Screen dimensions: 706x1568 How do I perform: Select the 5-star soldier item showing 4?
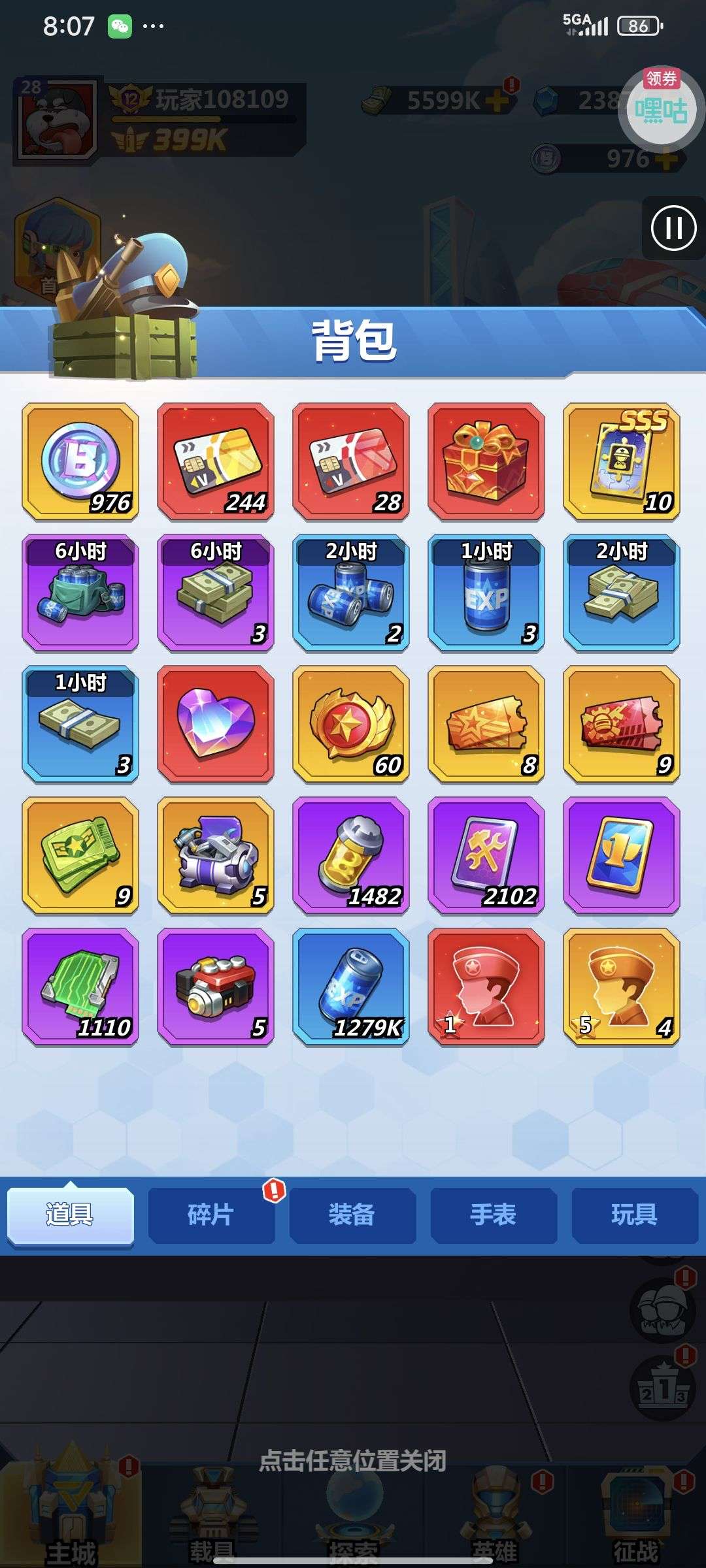tap(622, 987)
